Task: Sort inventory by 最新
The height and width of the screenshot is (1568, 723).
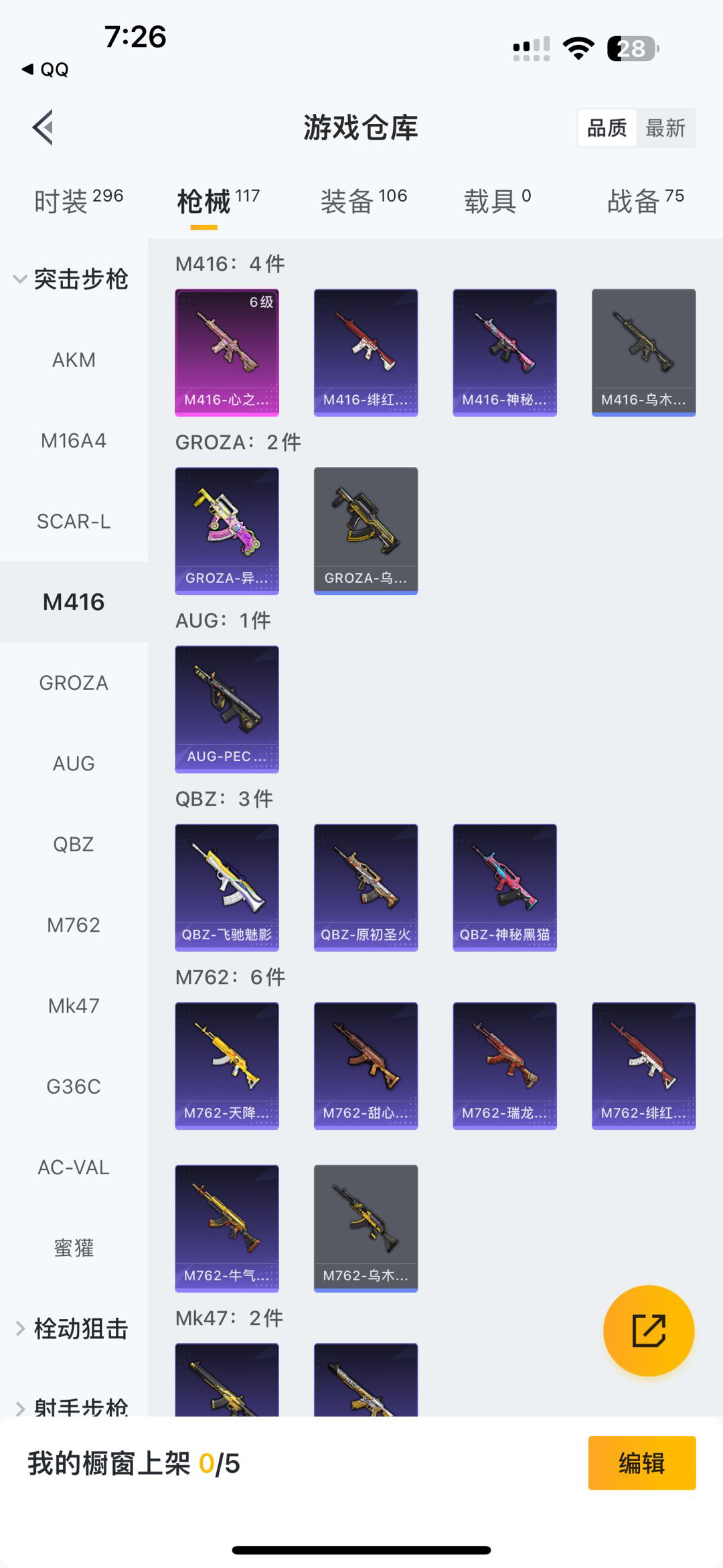Action: click(665, 128)
